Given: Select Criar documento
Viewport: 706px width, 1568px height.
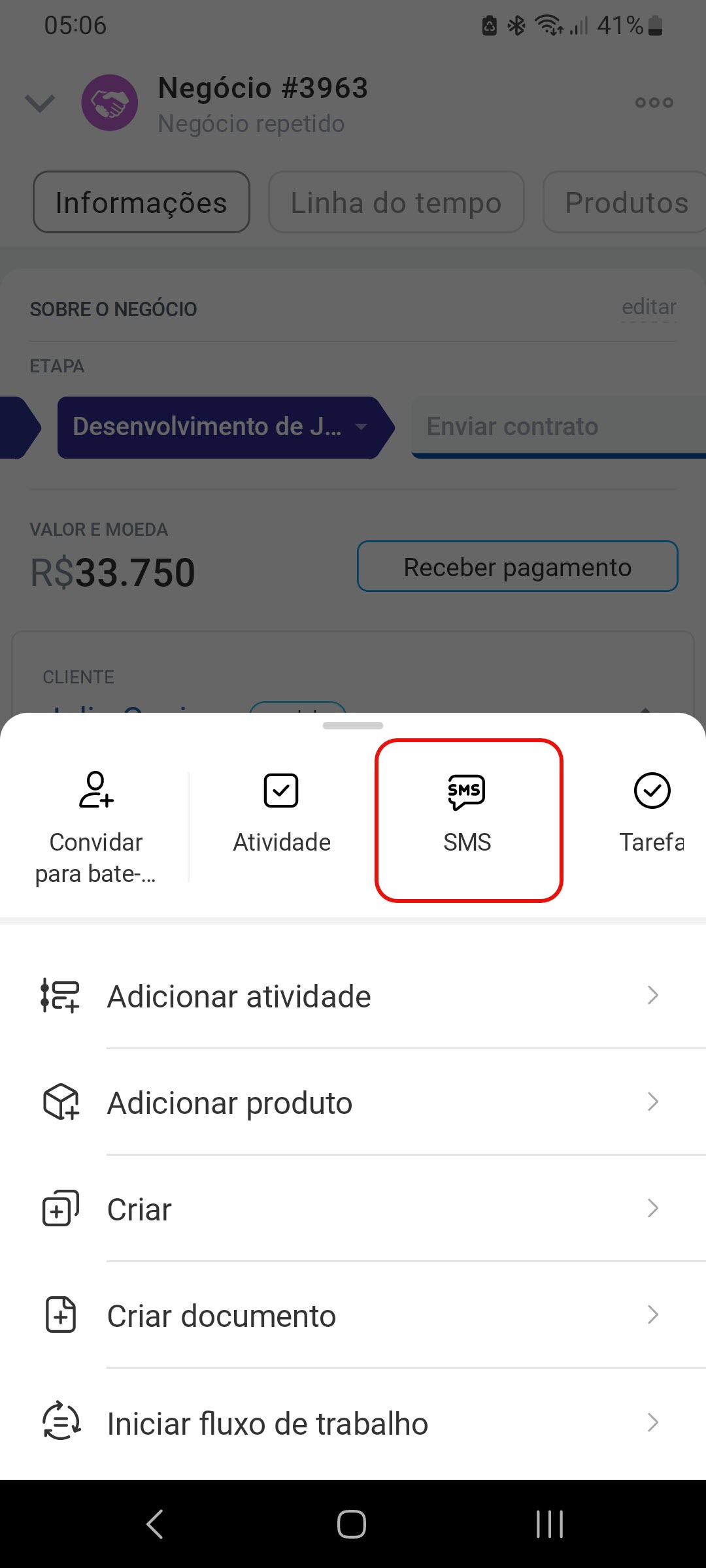Looking at the screenshot, I should tap(353, 1316).
